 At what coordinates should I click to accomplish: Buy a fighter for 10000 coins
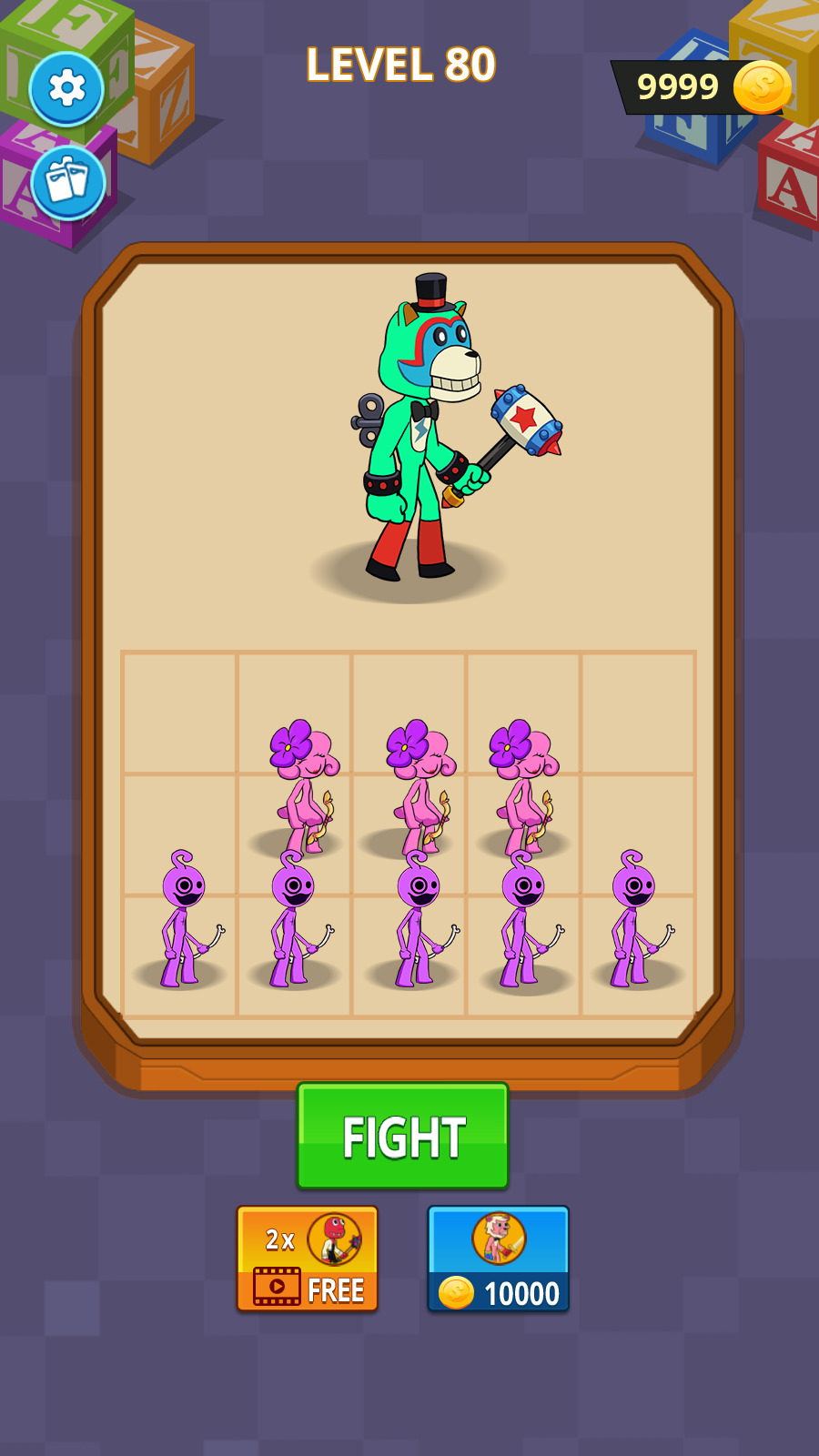pyautogui.click(x=499, y=1259)
